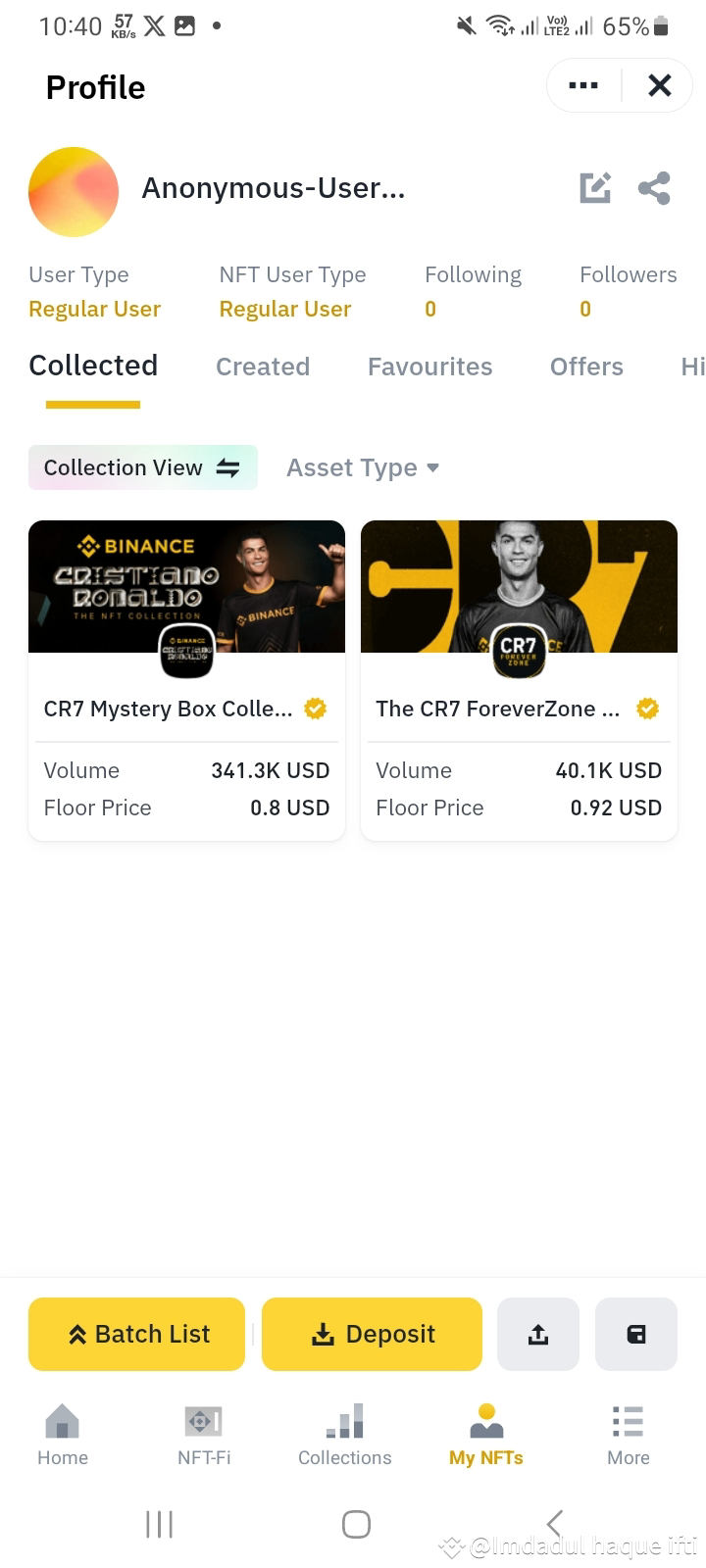Open the CR7 Mystery Box collection thumbnail
706x1568 pixels.
click(x=186, y=586)
